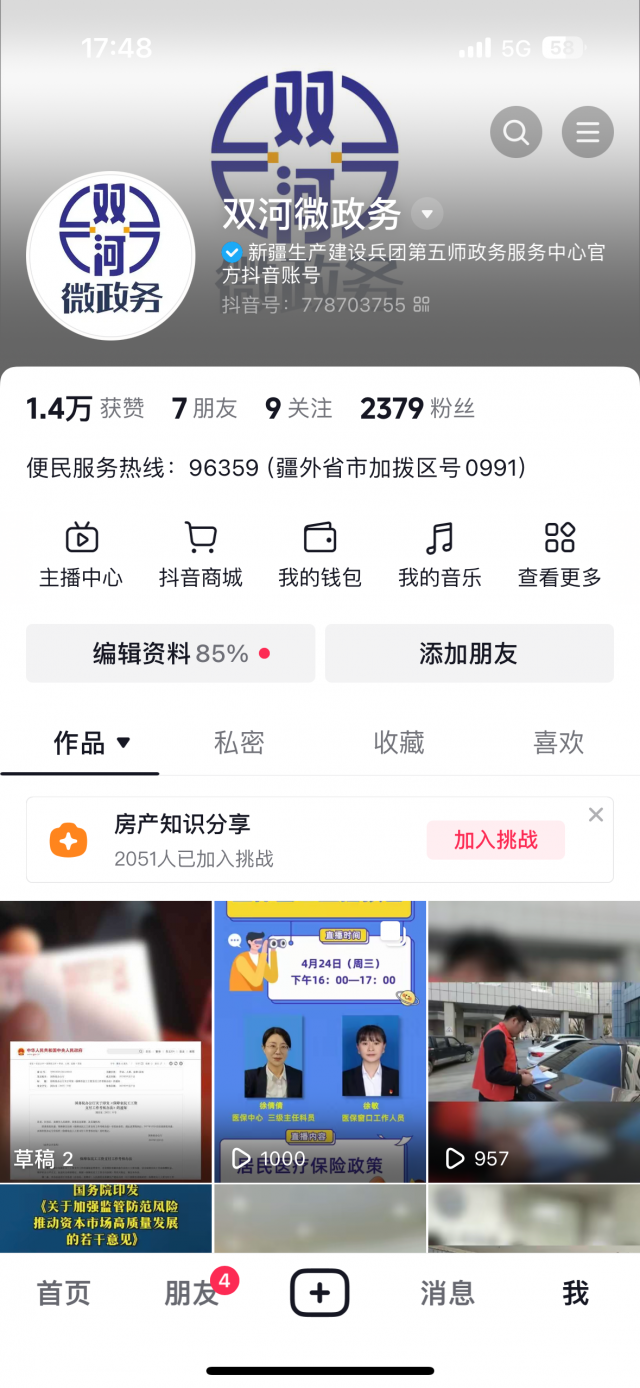The height and width of the screenshot is (1388, 640).
Task: Go to the 首页 tab
Action: pos(64,1293)
